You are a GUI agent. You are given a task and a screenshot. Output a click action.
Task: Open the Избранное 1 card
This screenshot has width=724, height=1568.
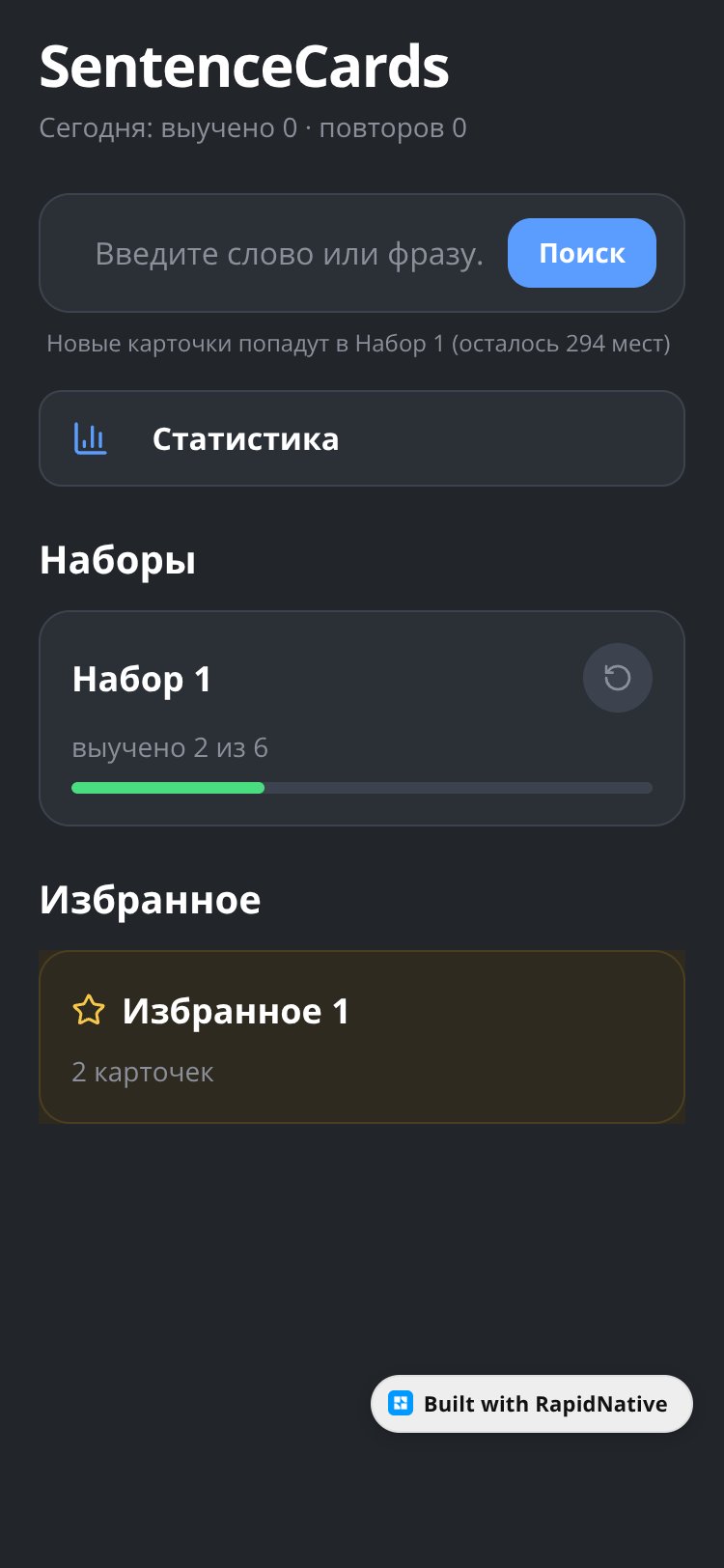362,1037
